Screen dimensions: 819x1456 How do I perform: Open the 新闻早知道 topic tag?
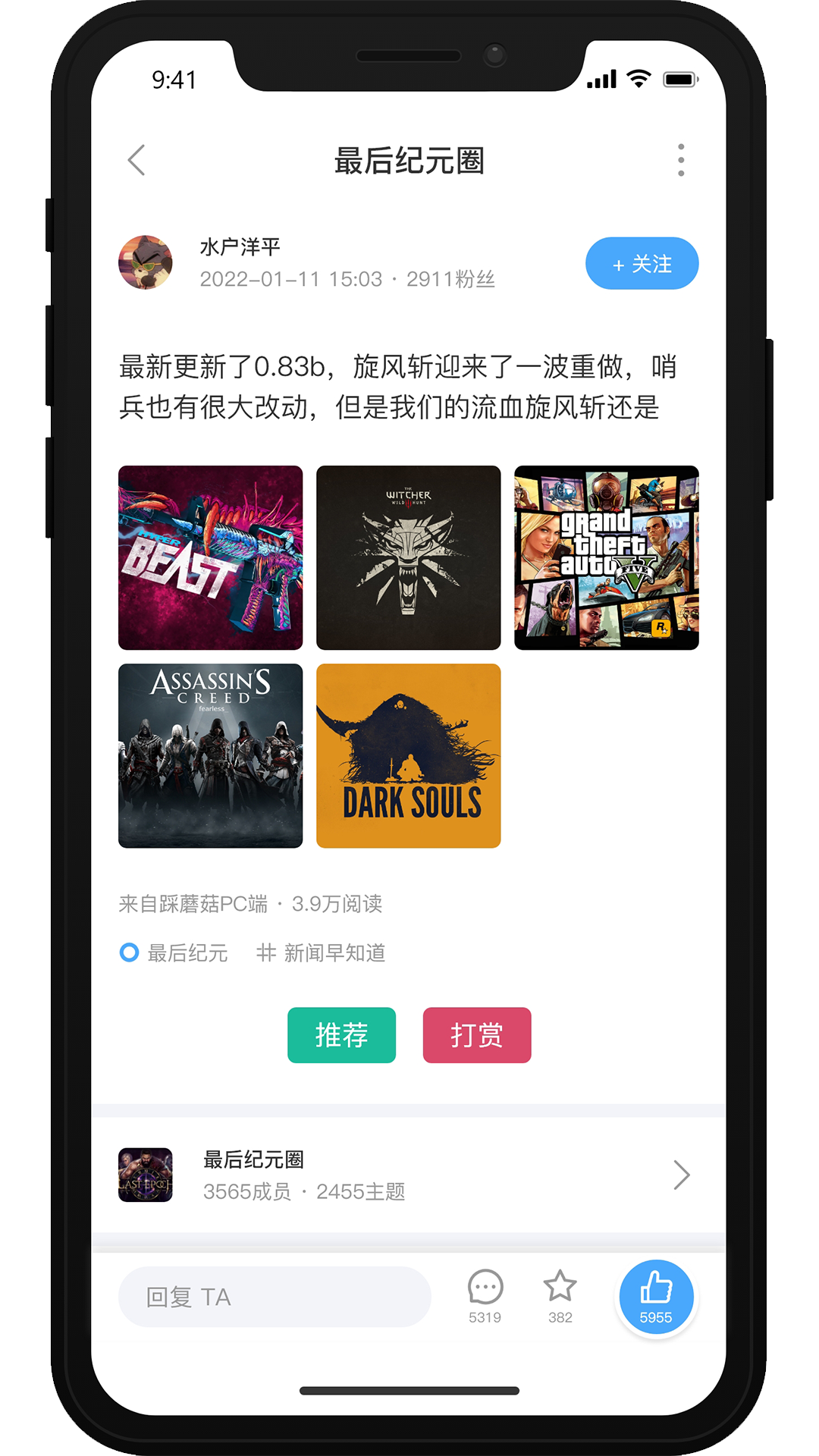pyautogui.click(x=322, y=952)
